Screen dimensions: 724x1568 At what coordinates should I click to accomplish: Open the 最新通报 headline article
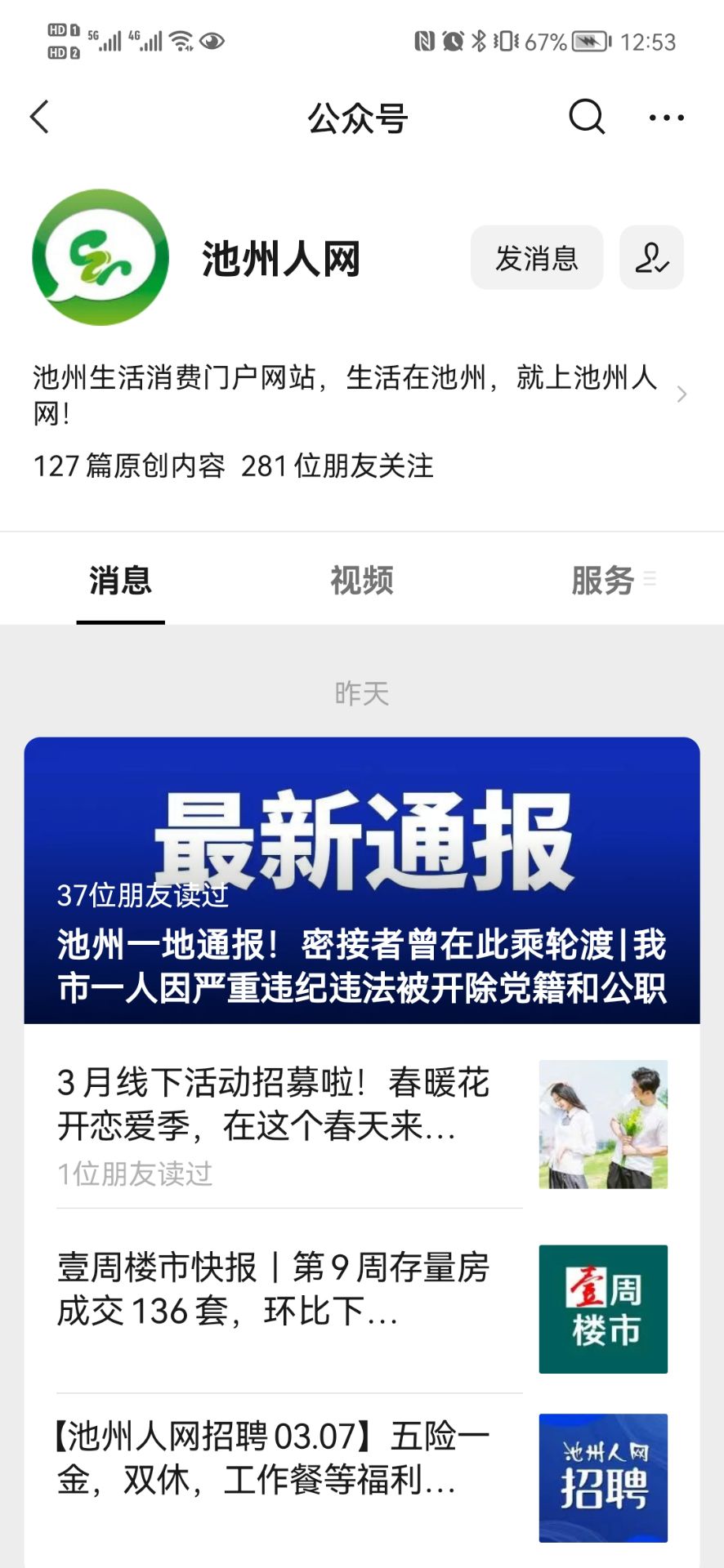click(361, 880)
